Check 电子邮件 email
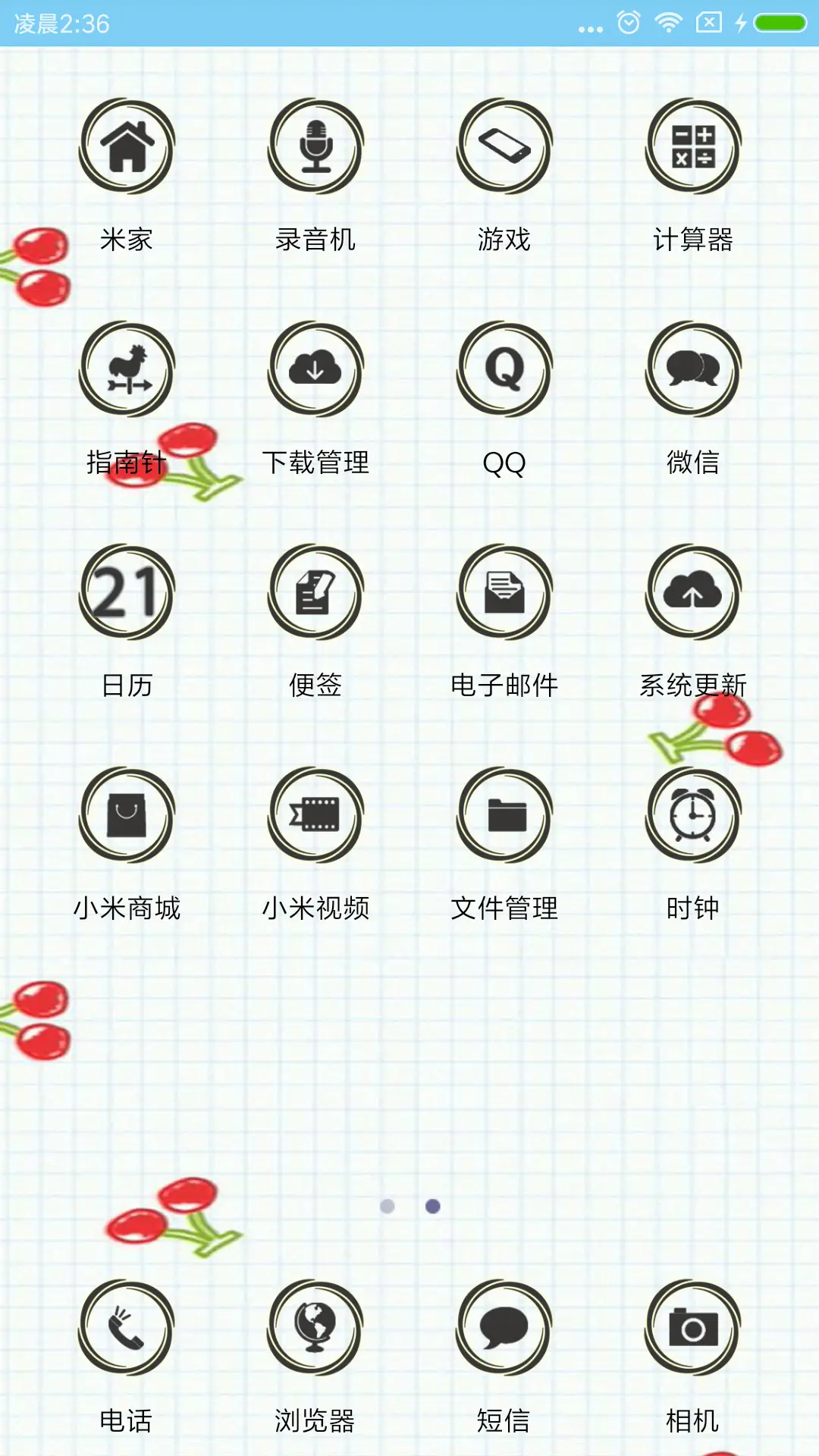Image resolution: width=819 pixels, height=1456 pixels. tap(504, 595)
